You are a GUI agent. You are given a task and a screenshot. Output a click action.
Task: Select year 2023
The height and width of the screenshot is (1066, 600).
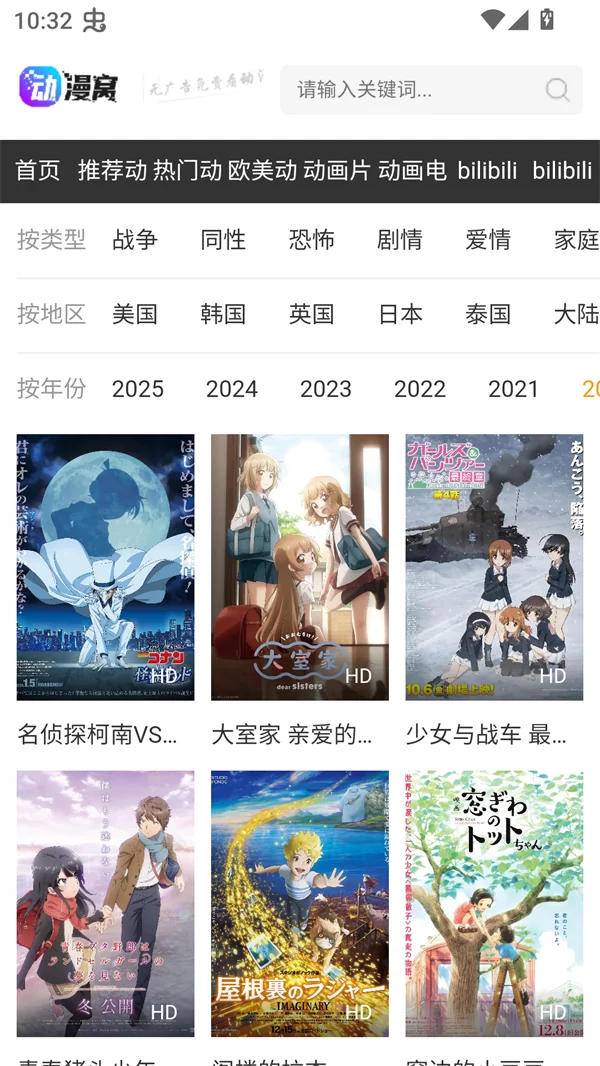326,389
